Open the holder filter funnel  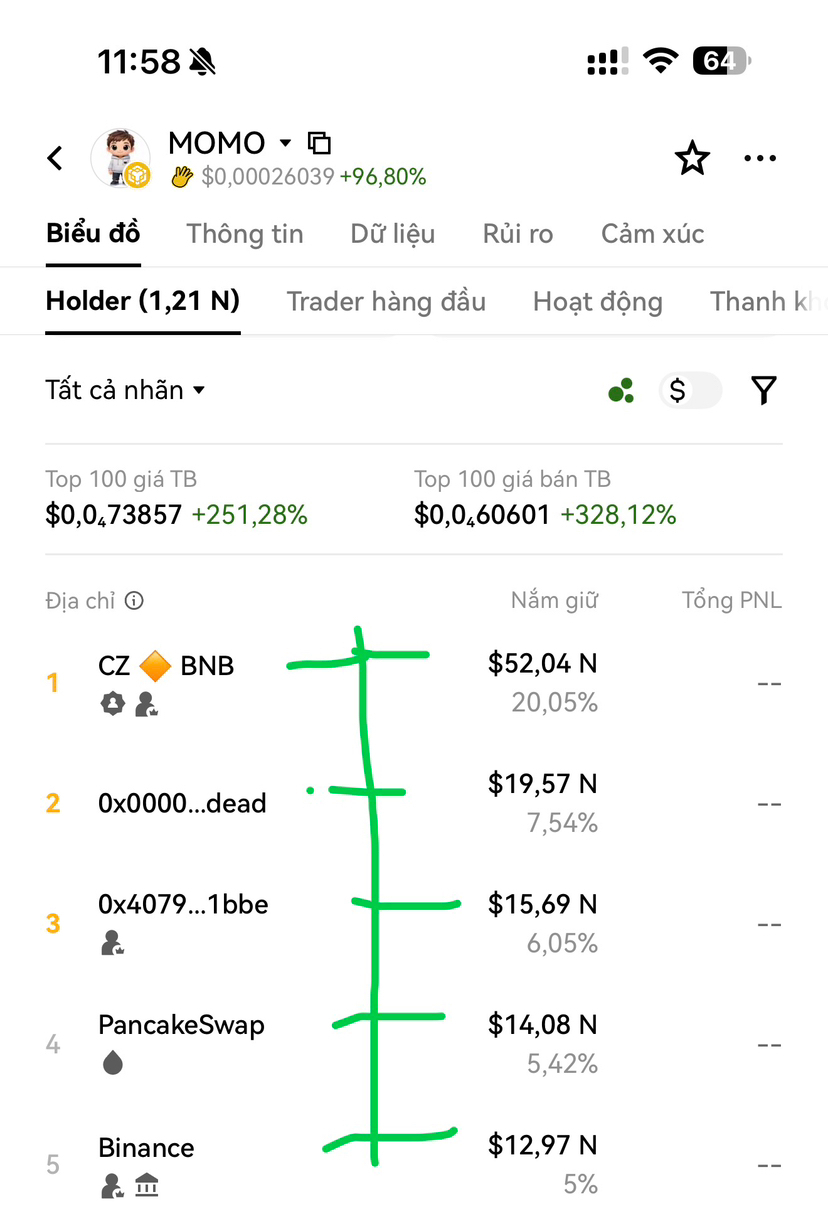[764, 390]
